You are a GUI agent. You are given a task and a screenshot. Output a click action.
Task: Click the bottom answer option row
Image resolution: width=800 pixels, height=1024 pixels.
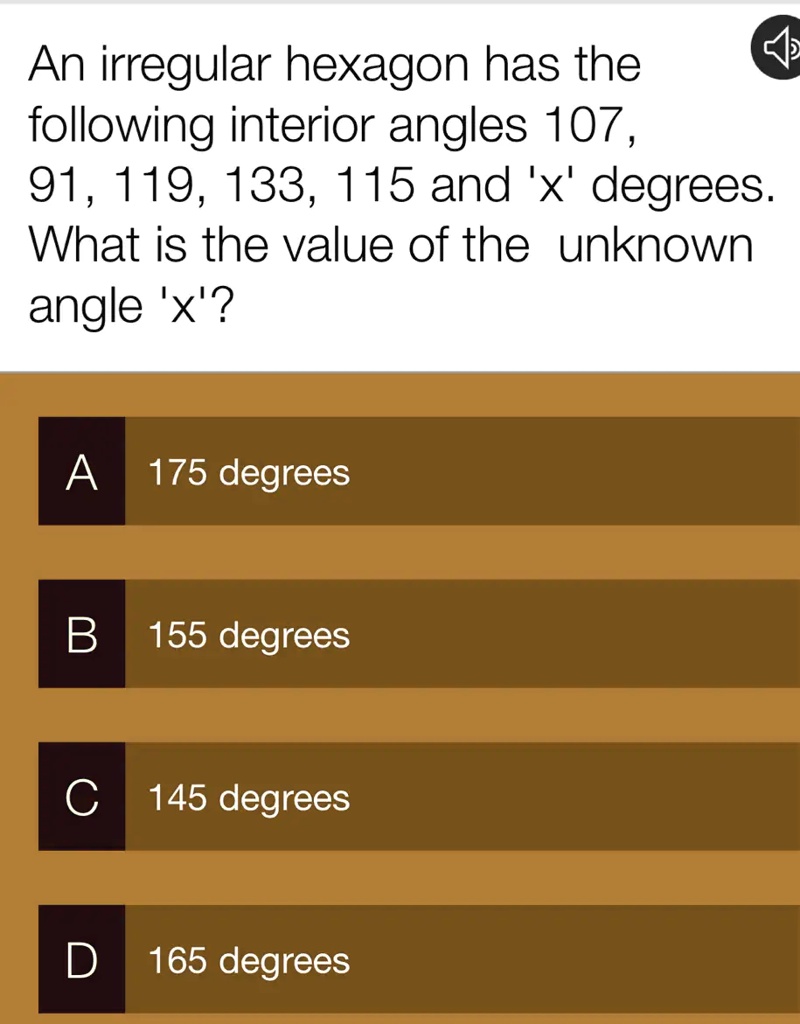click(x=400, y=960)
